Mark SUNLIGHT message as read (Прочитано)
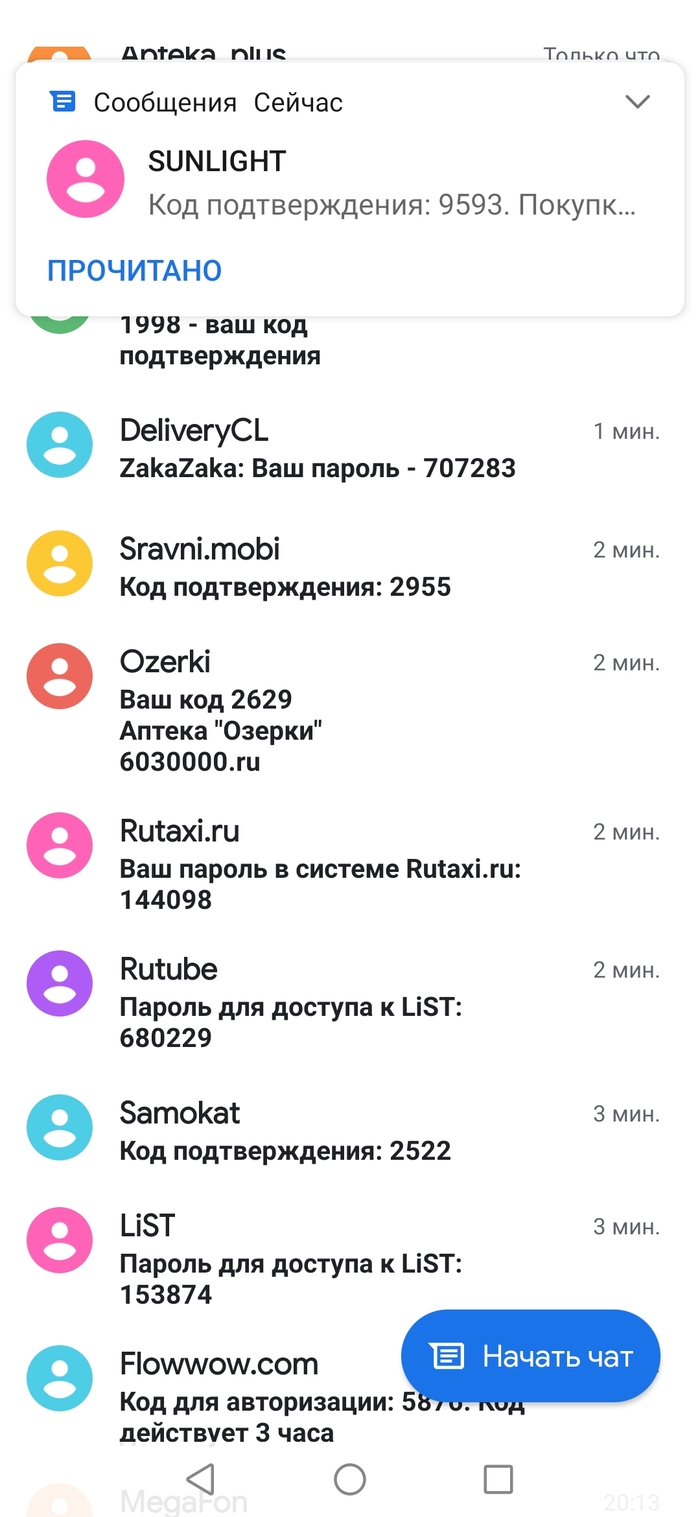Image resolution: width=700 pixels, height=1517 pixels. 134,270
